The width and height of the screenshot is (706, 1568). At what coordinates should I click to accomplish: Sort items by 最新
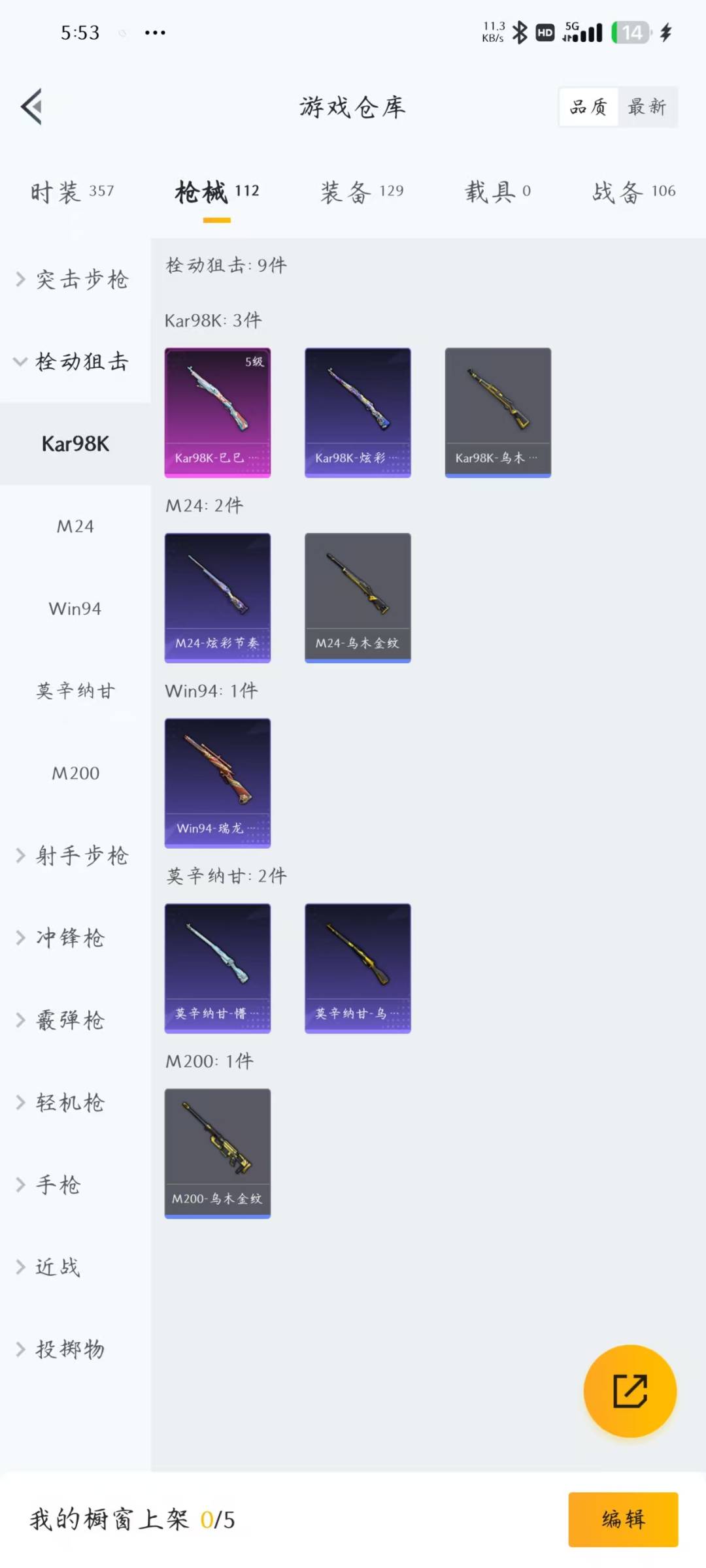pos(647,106)
